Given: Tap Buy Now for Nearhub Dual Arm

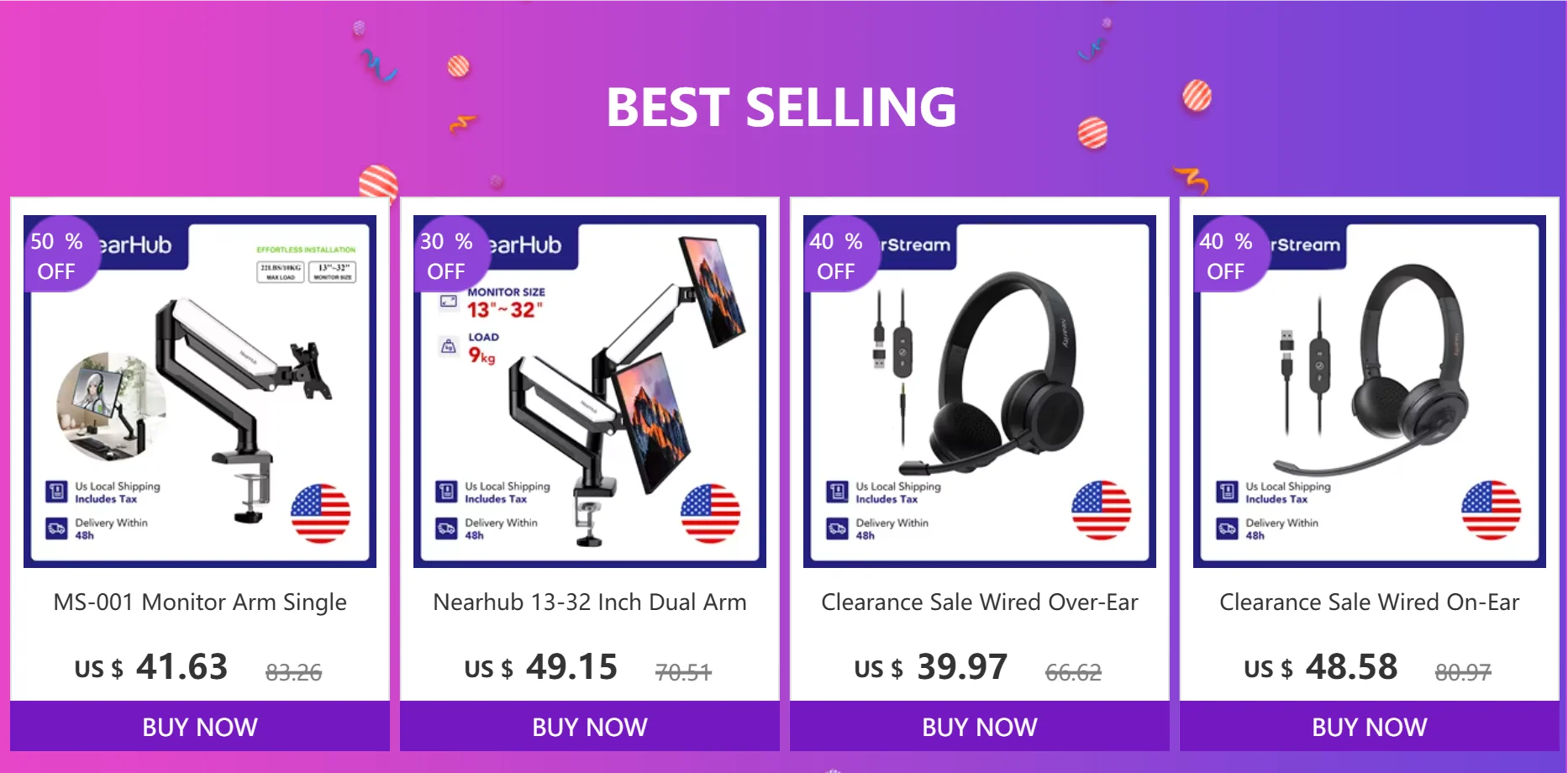Looking at the screenshot, I should 589,726.
